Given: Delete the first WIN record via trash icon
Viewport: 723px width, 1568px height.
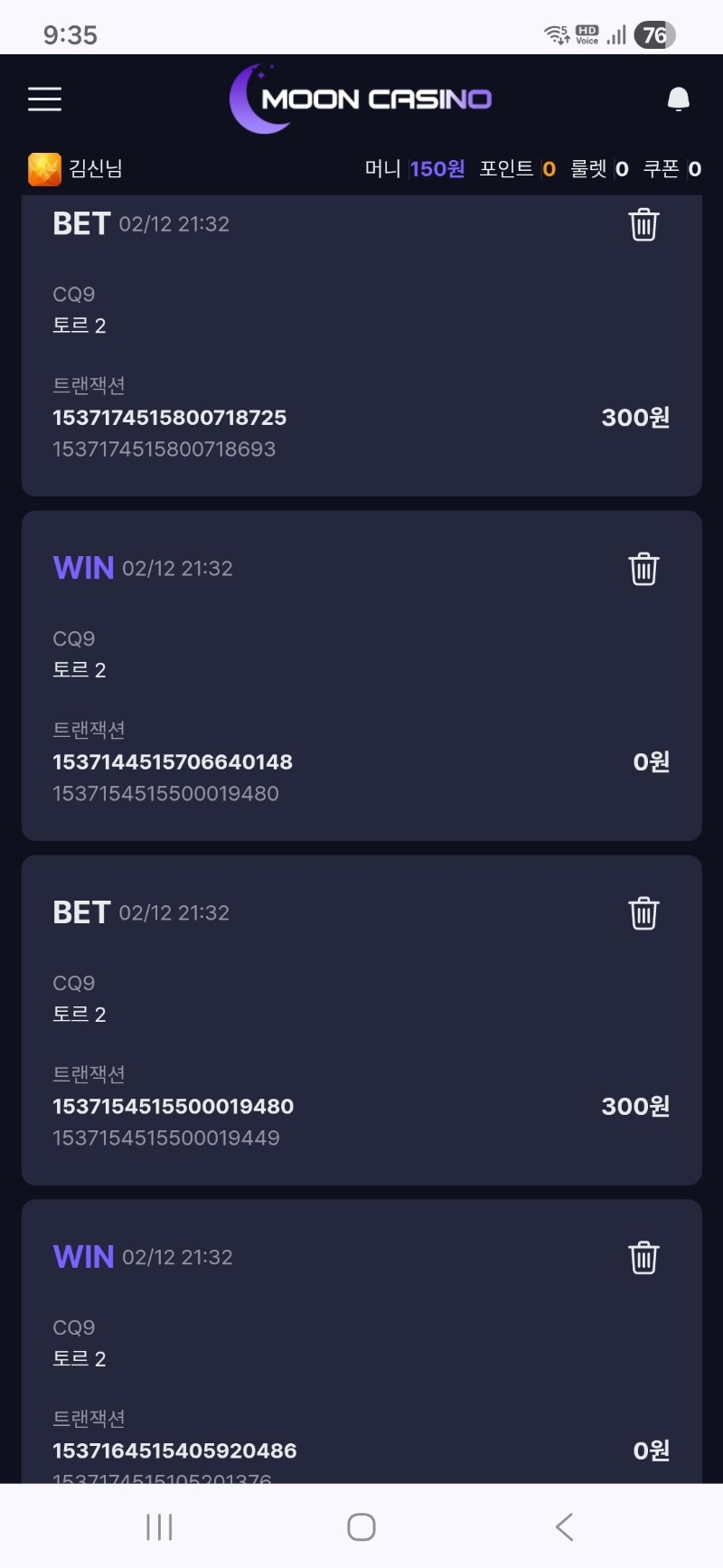Looking at the screenshot, I should 643,569.
